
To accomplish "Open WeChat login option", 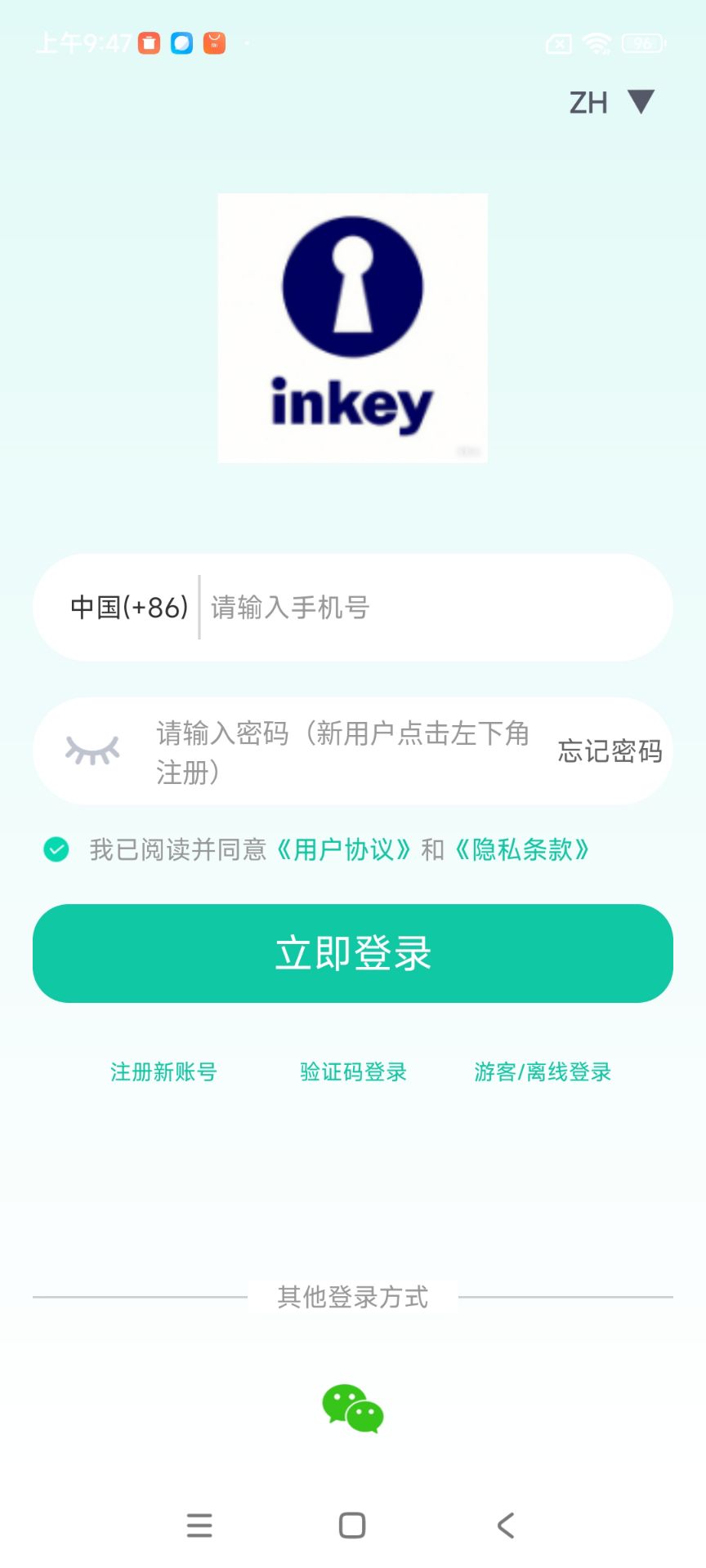I will coord(352,1407).
